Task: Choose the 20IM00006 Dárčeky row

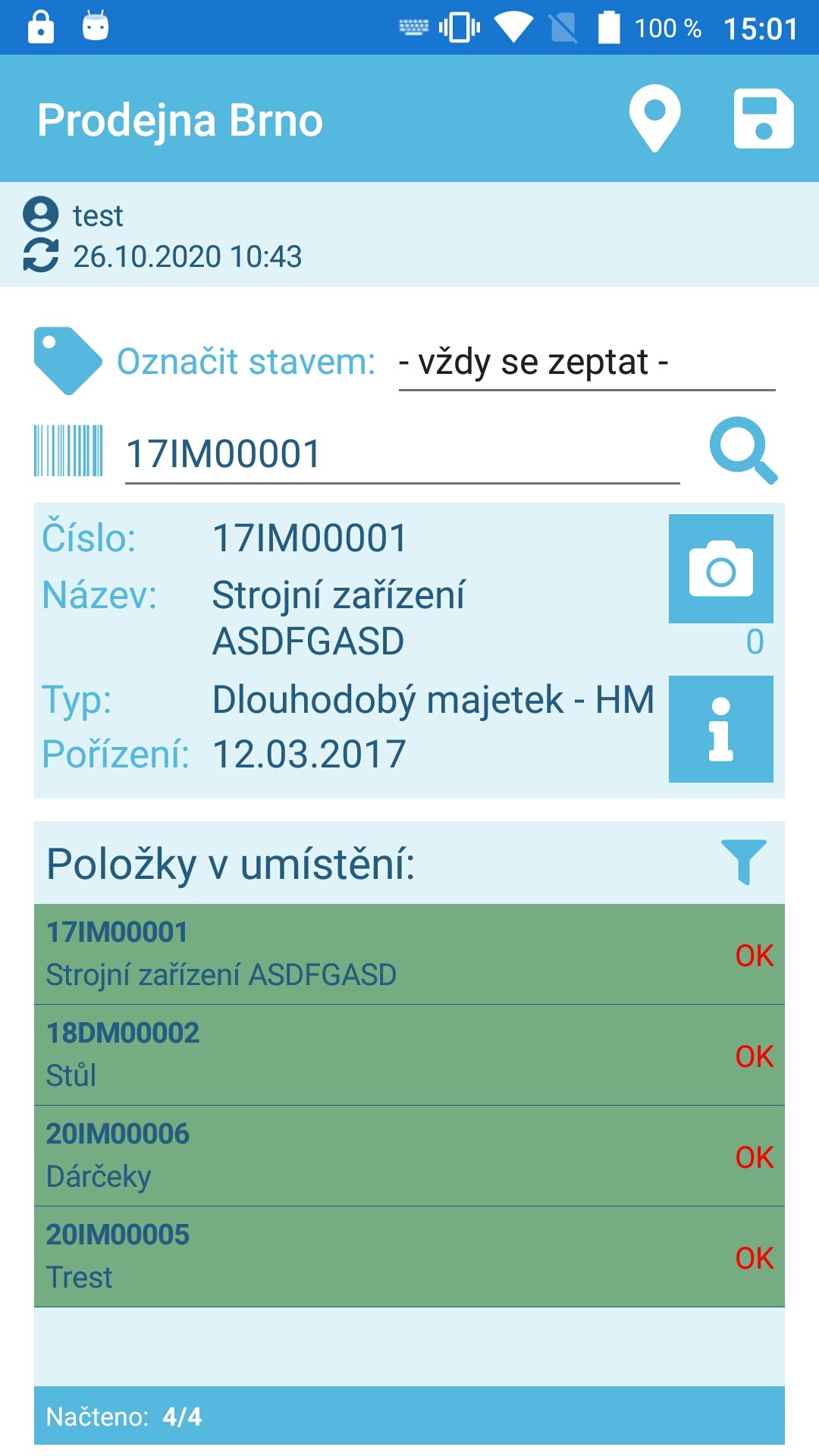Action: pos(409,1156)
